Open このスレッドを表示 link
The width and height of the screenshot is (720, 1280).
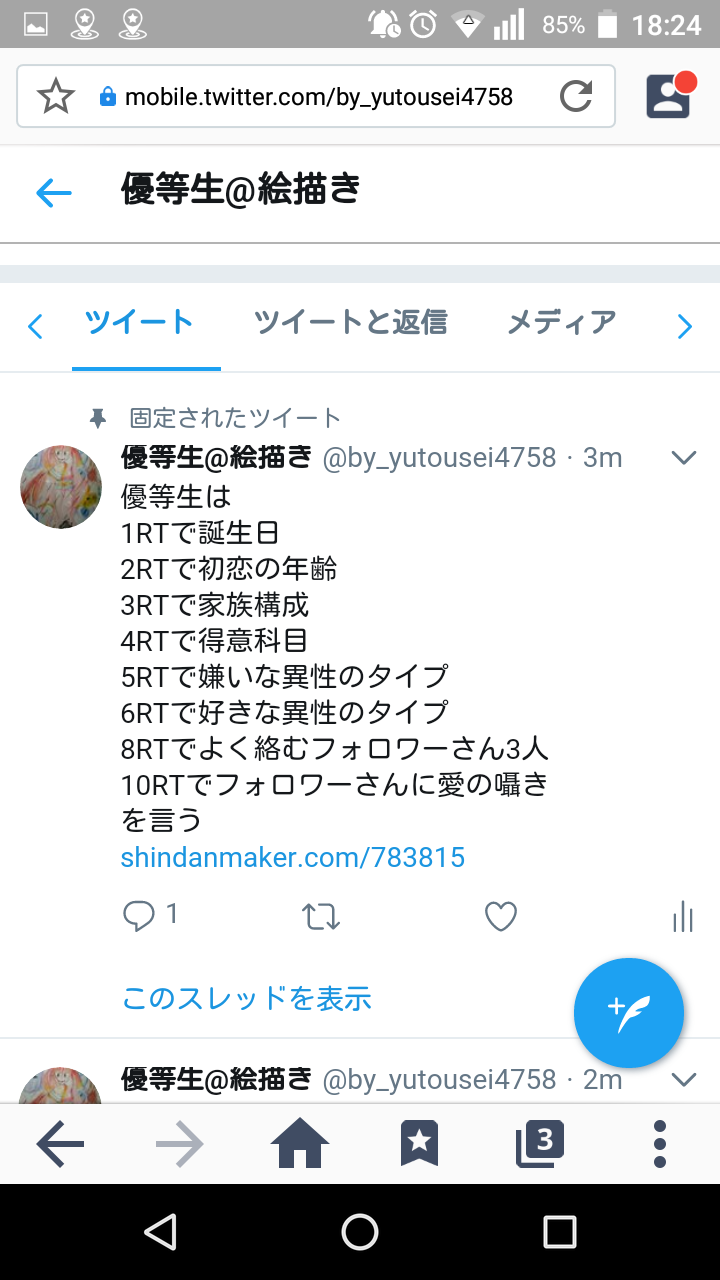pyautogui.click(x=246, y=998)
